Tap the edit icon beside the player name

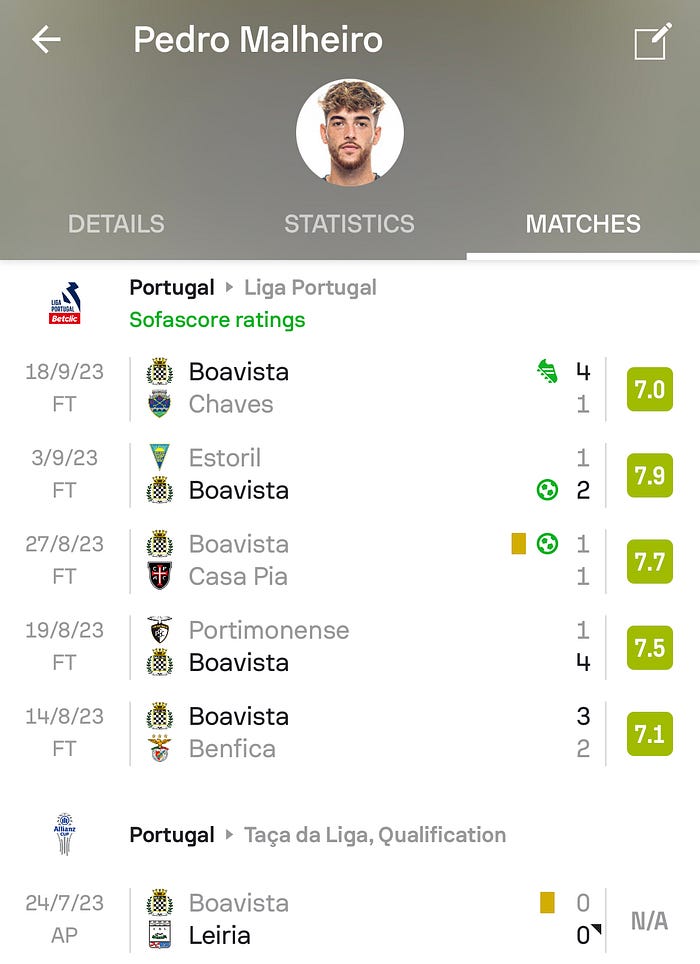pyautogui.click(x=653, y=42)
